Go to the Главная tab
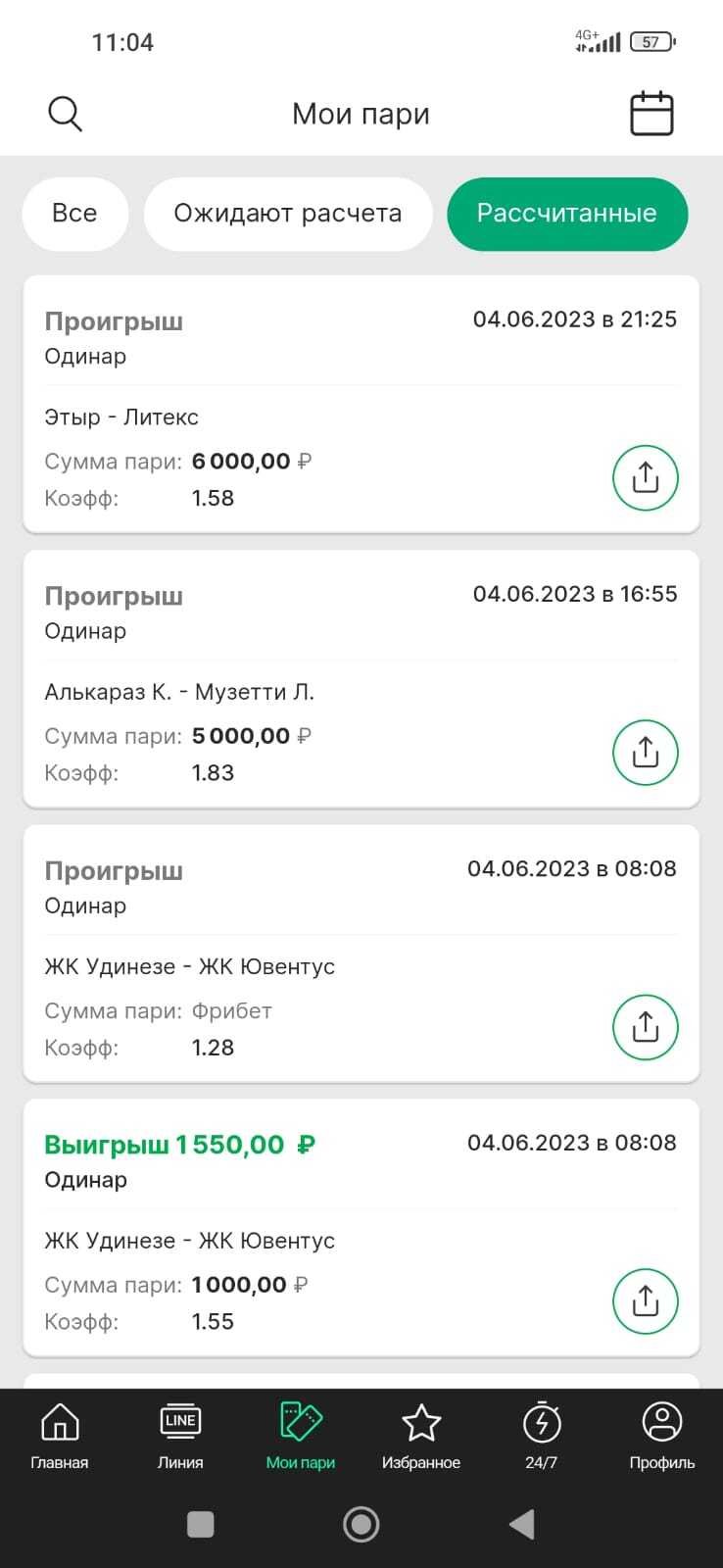 tap(60, 1437)
